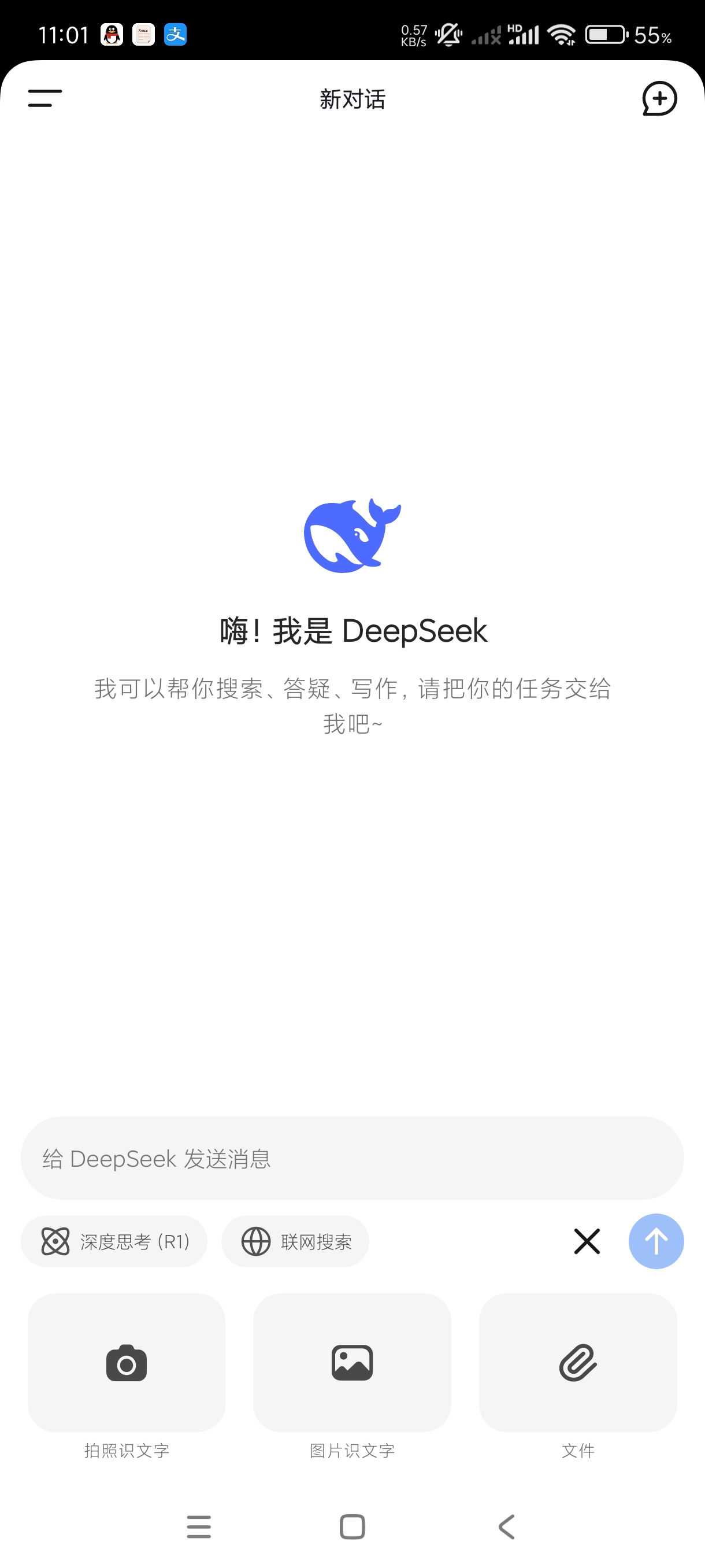Screen dimensions: 705x1568
Task: Open the sidebar menu
Action: click(x=45, y=98)
